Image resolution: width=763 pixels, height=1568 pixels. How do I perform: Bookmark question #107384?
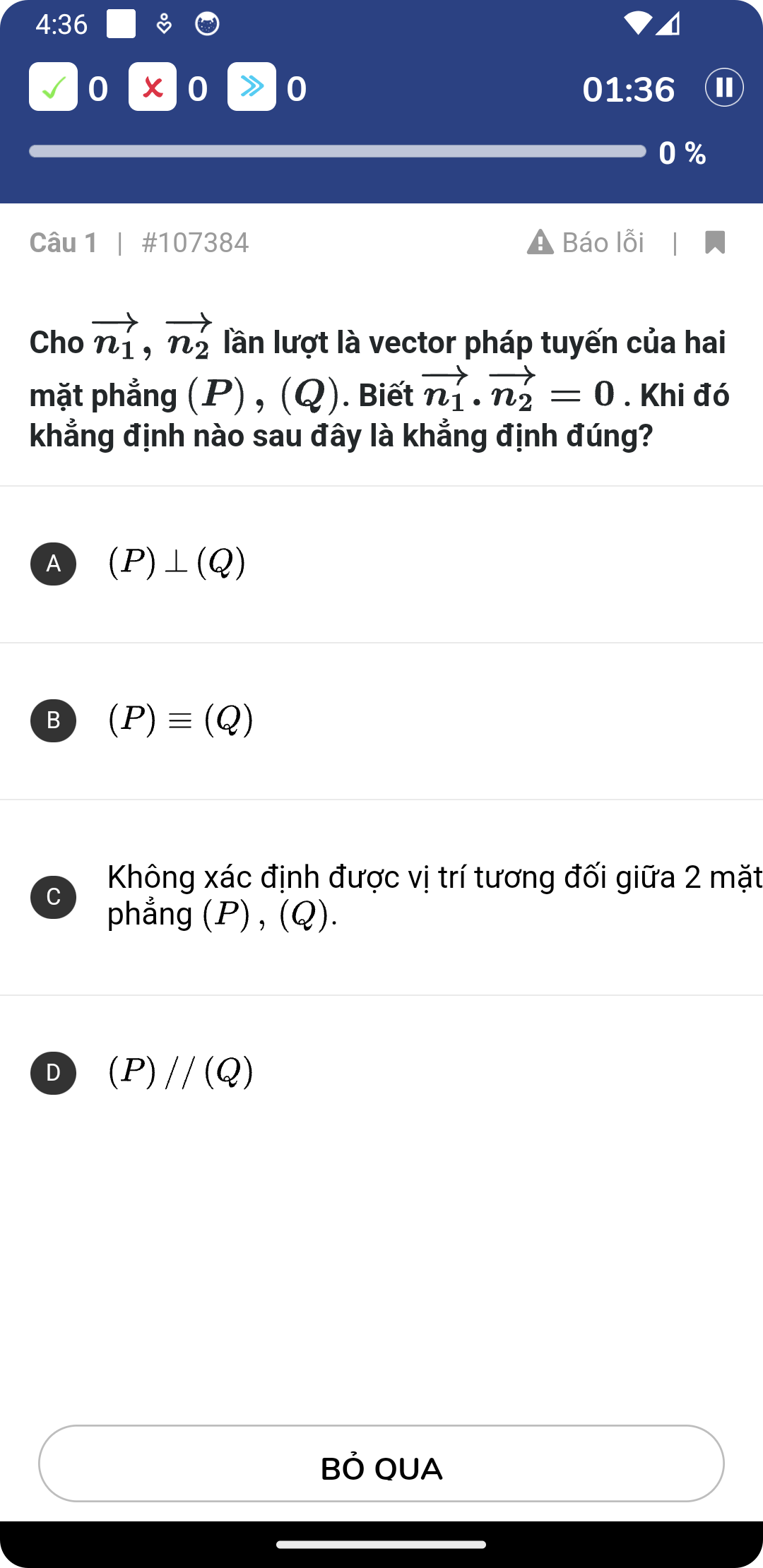coord(715,242)
